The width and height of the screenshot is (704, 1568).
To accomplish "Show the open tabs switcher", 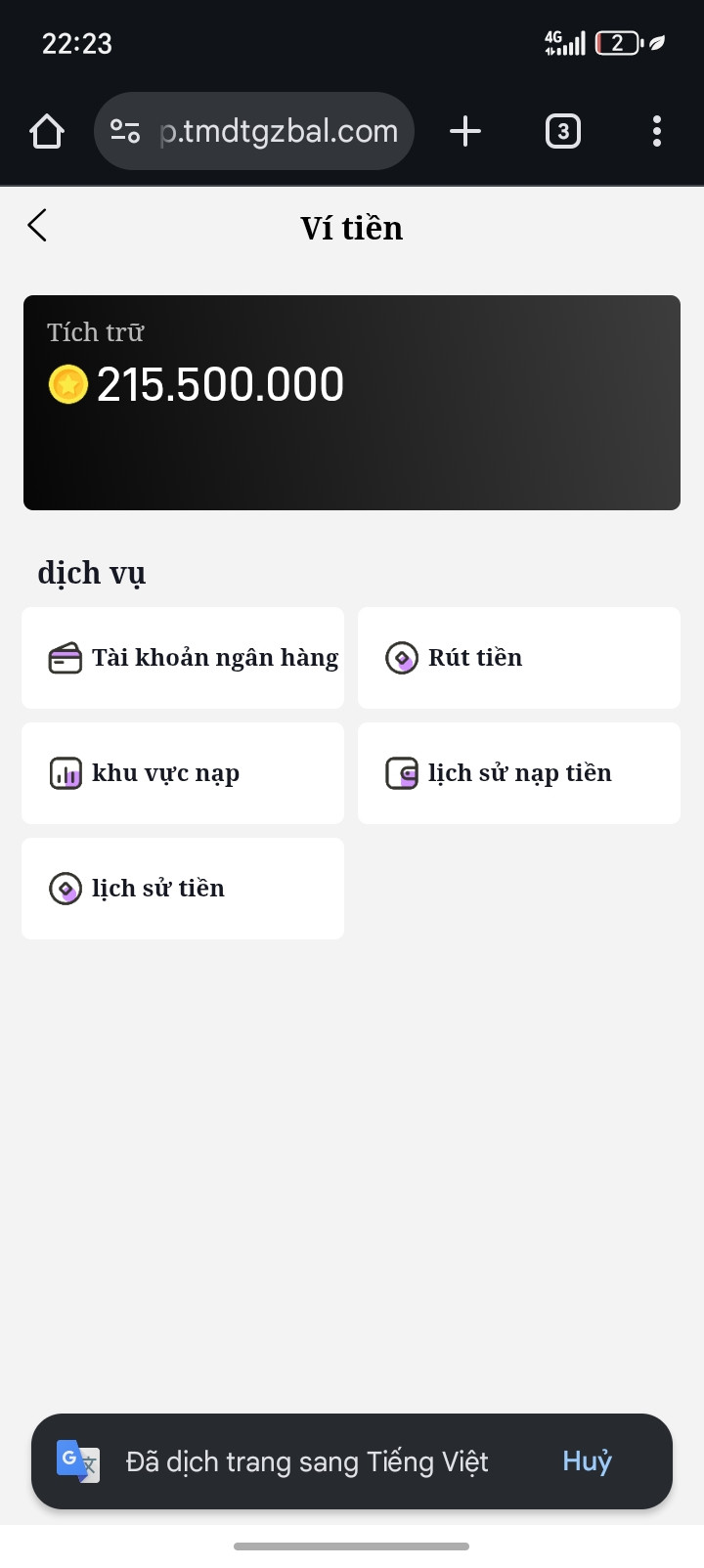I will coord(562,131).
